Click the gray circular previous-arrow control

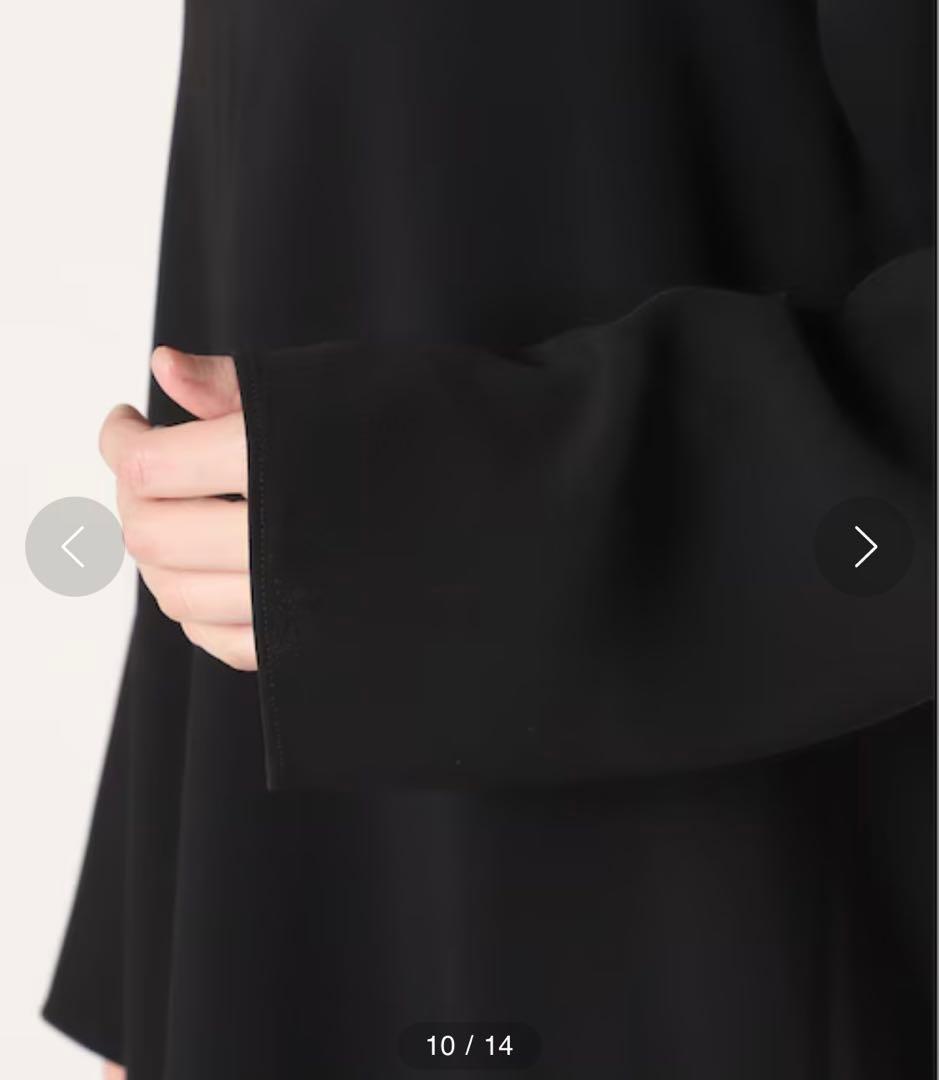(x=75, y=547)
